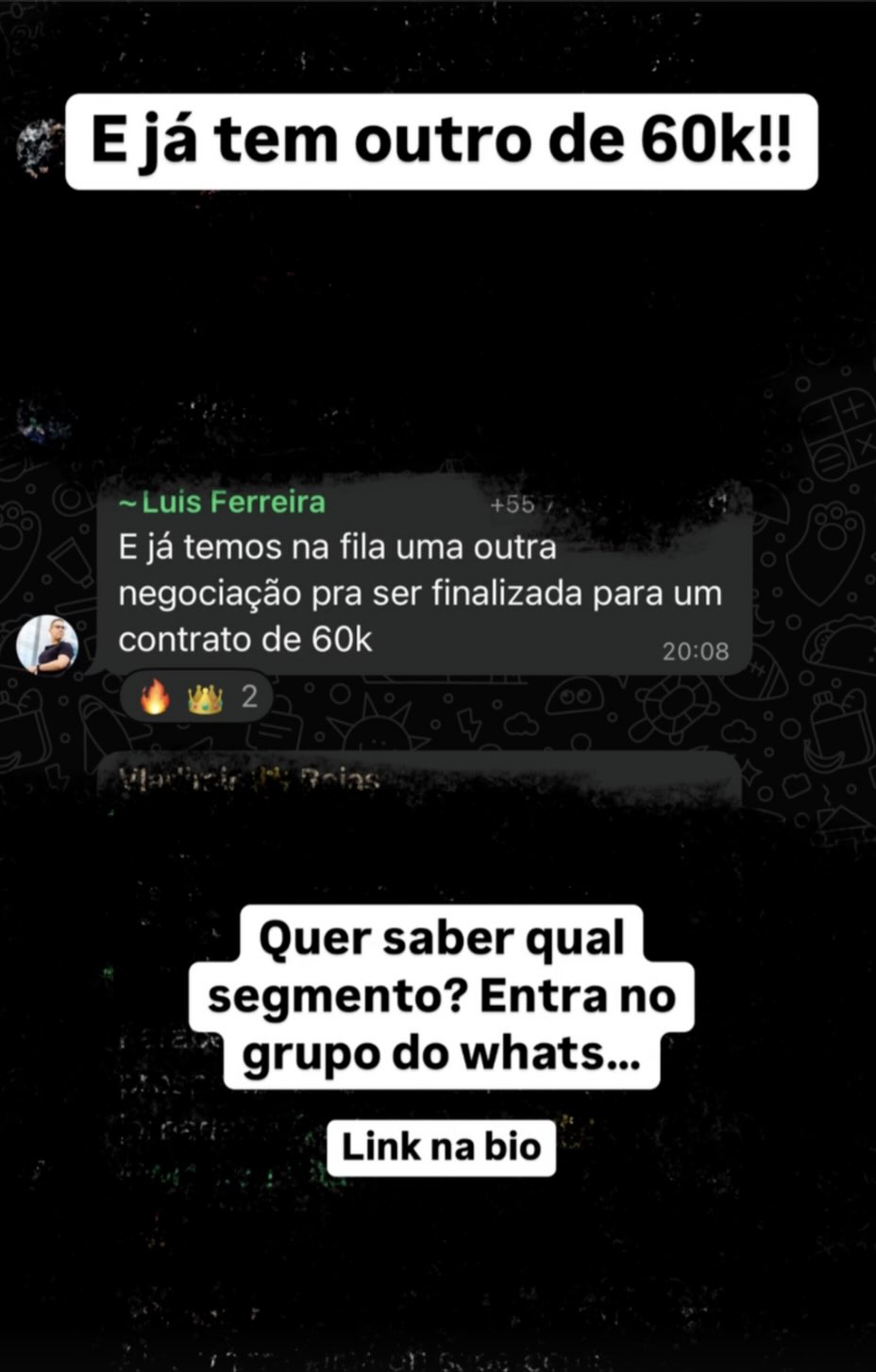
Task: Select the contact name Luis Ferreira
Action: [221, 502]
